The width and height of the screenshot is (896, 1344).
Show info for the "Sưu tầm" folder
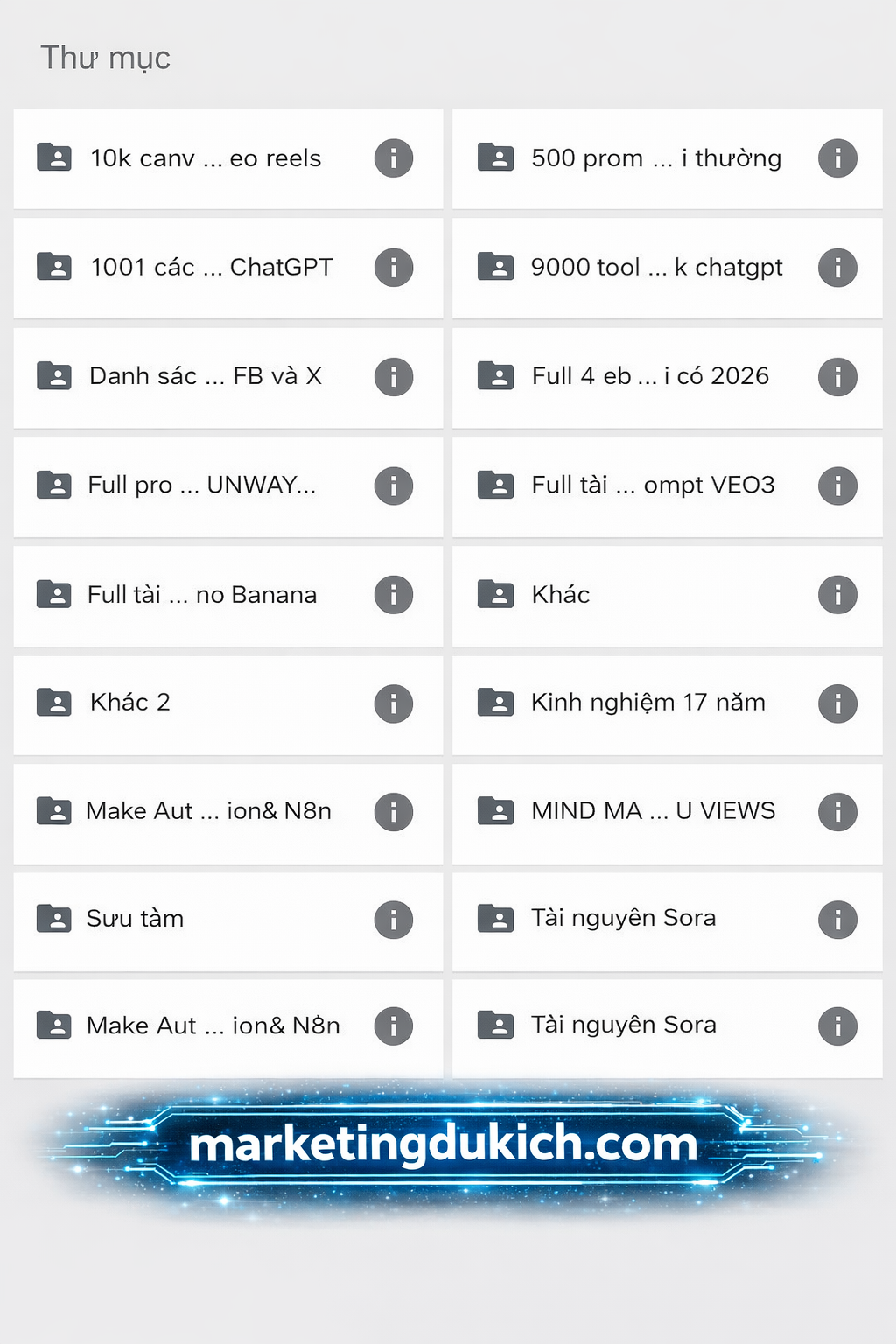(394, 920)
